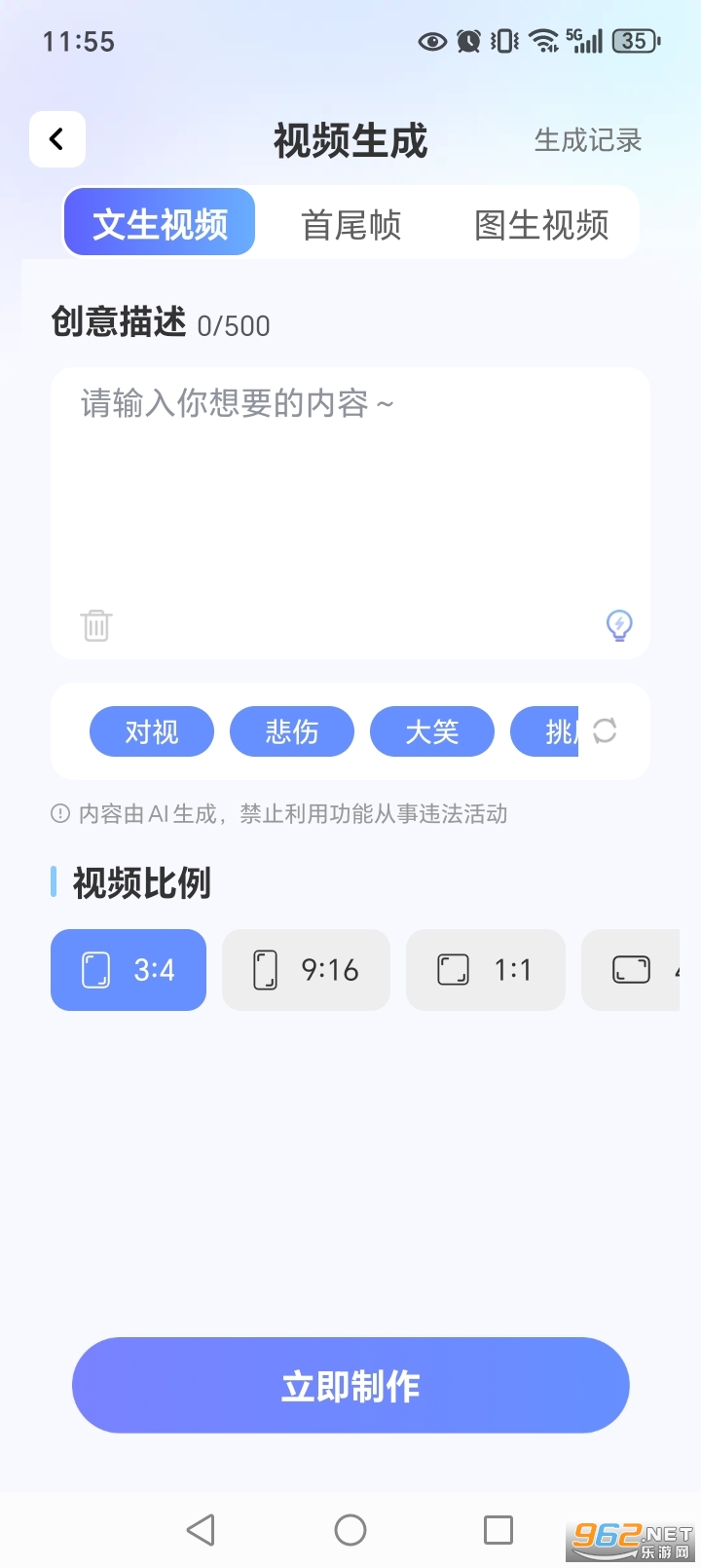Select the 3:4 video ratio option
The image size is (701, 1568).
[x=128, y=969]
